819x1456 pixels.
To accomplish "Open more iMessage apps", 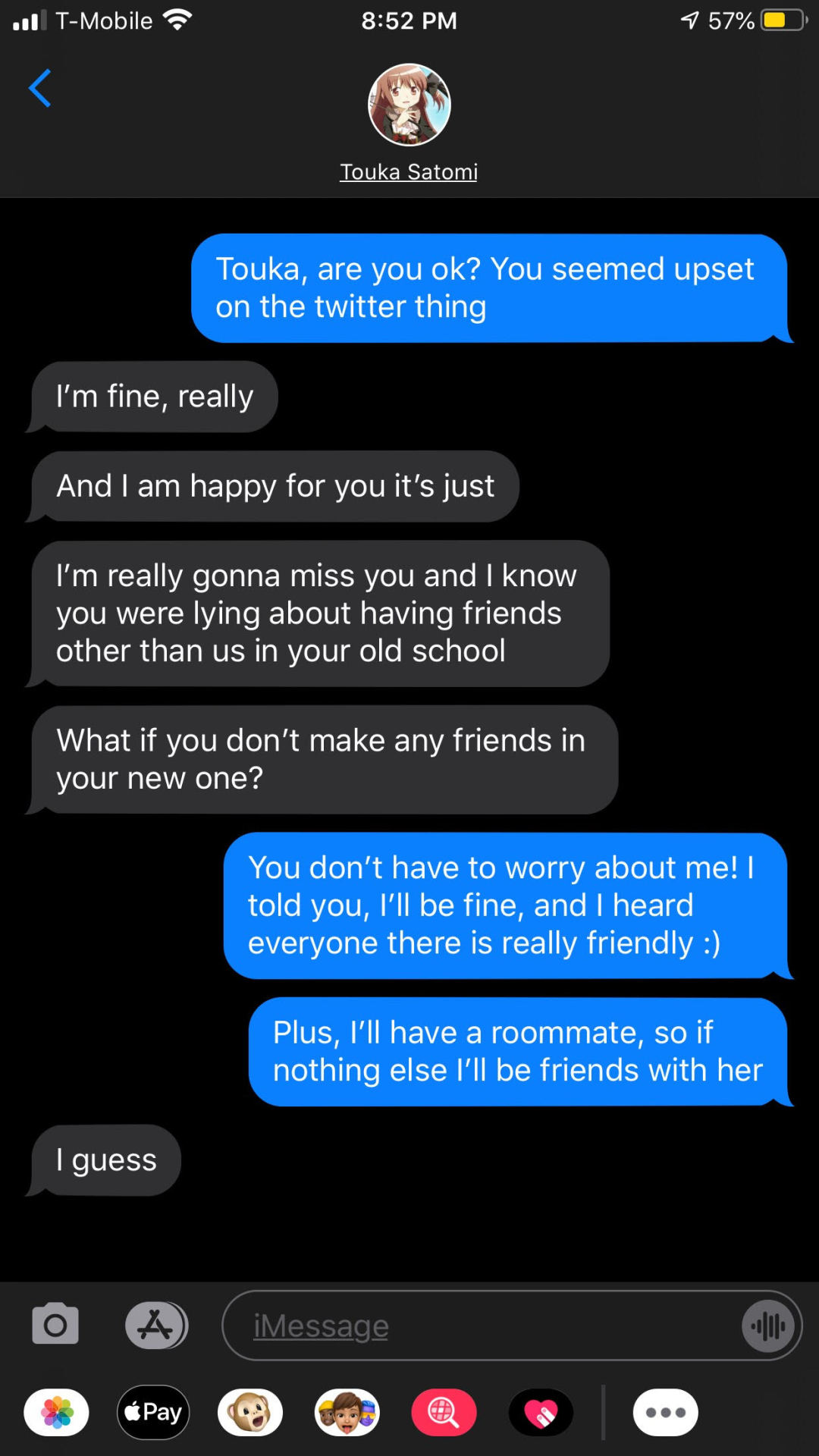I will click(x=665, y=1412).
